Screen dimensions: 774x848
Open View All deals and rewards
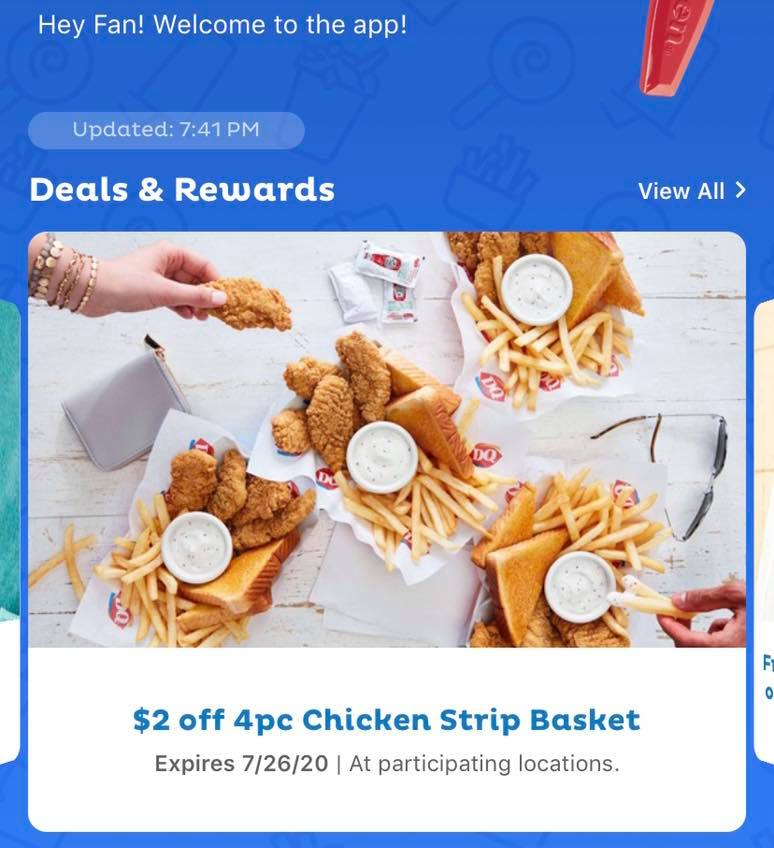click(x=691, y=191)
